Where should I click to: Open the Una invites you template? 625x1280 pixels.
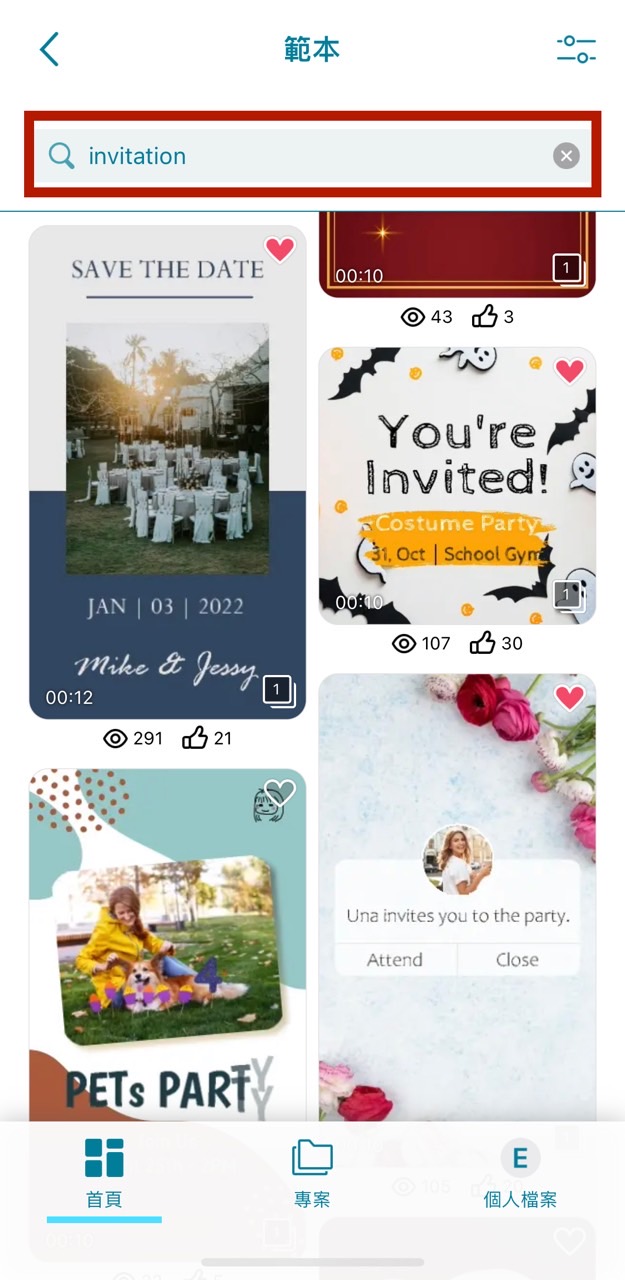(457, 900)
